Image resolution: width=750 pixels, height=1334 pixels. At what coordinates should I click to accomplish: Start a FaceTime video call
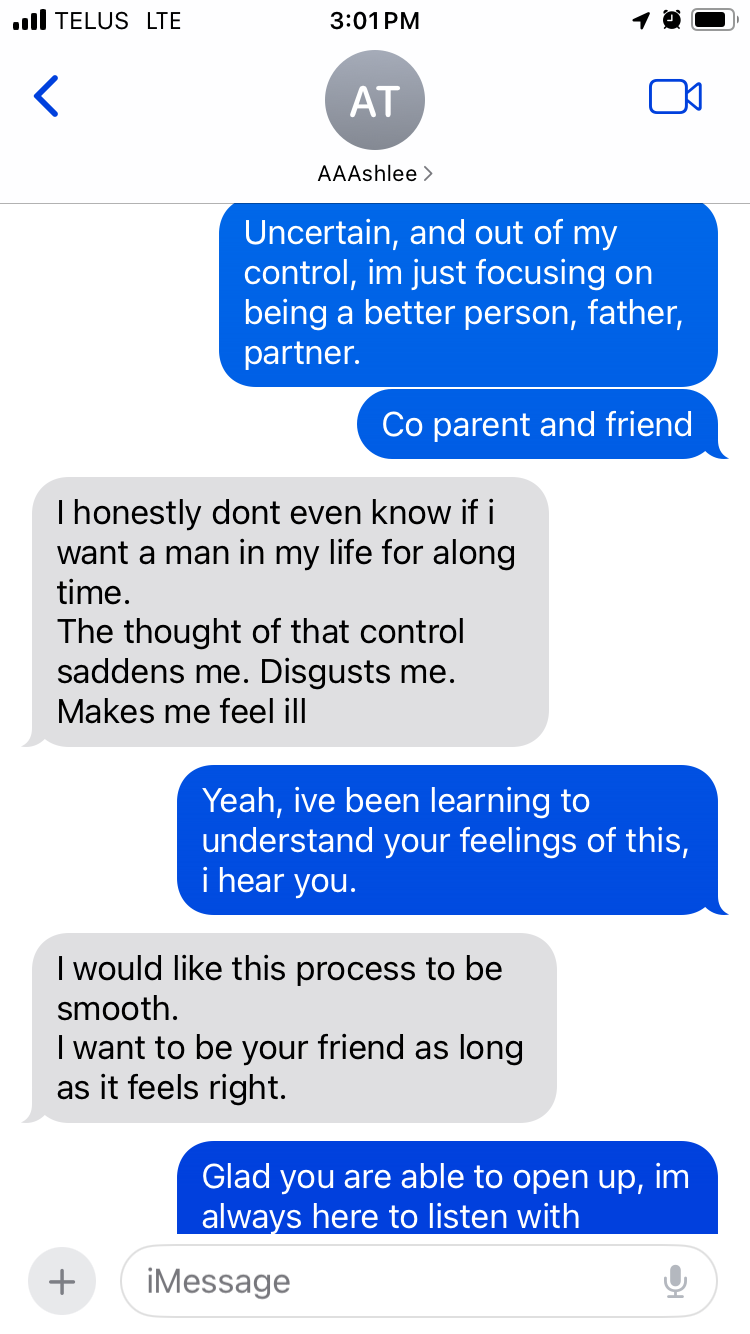coord(675,97)
